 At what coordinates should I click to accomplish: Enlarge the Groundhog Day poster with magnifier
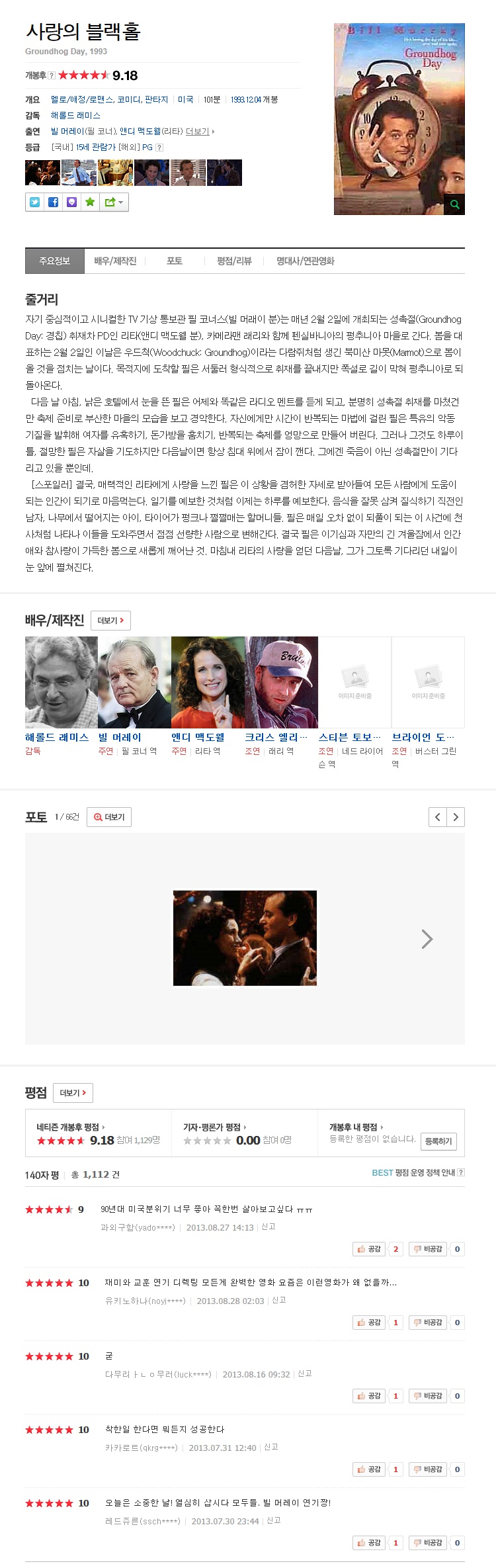tap(454, 204)
